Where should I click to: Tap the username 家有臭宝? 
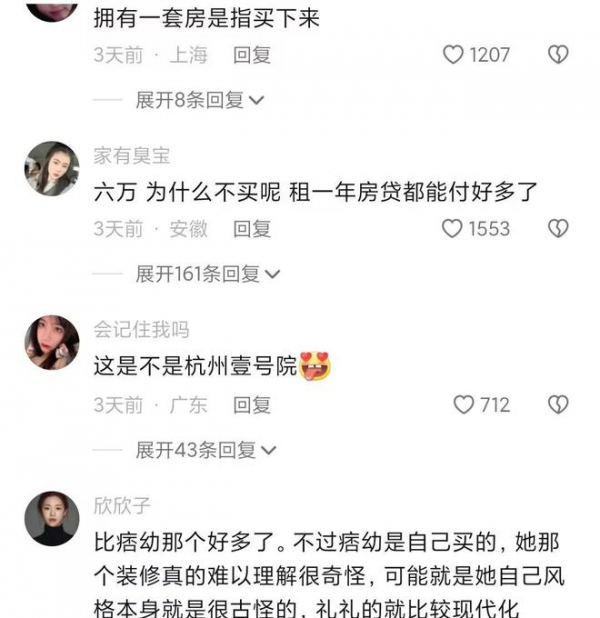point(131,155)
